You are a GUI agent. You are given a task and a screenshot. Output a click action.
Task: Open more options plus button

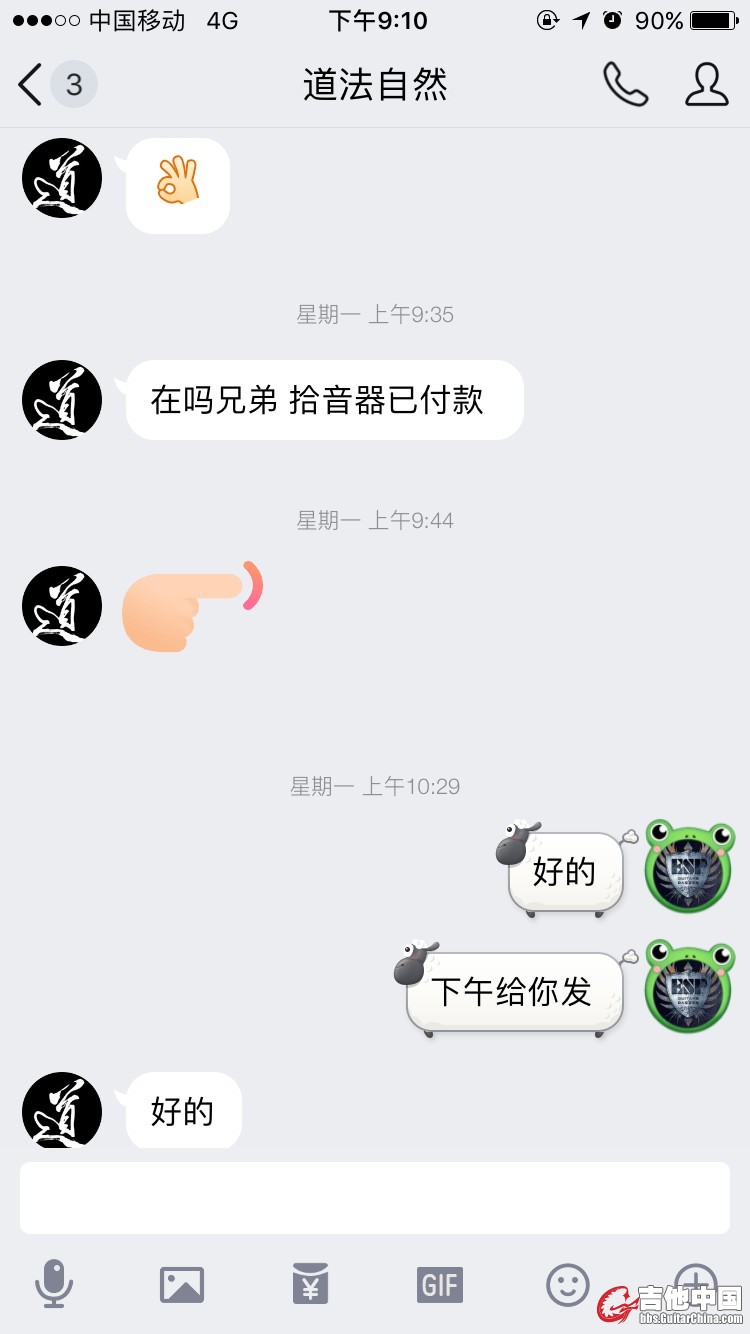click(x=695, y=1280)
